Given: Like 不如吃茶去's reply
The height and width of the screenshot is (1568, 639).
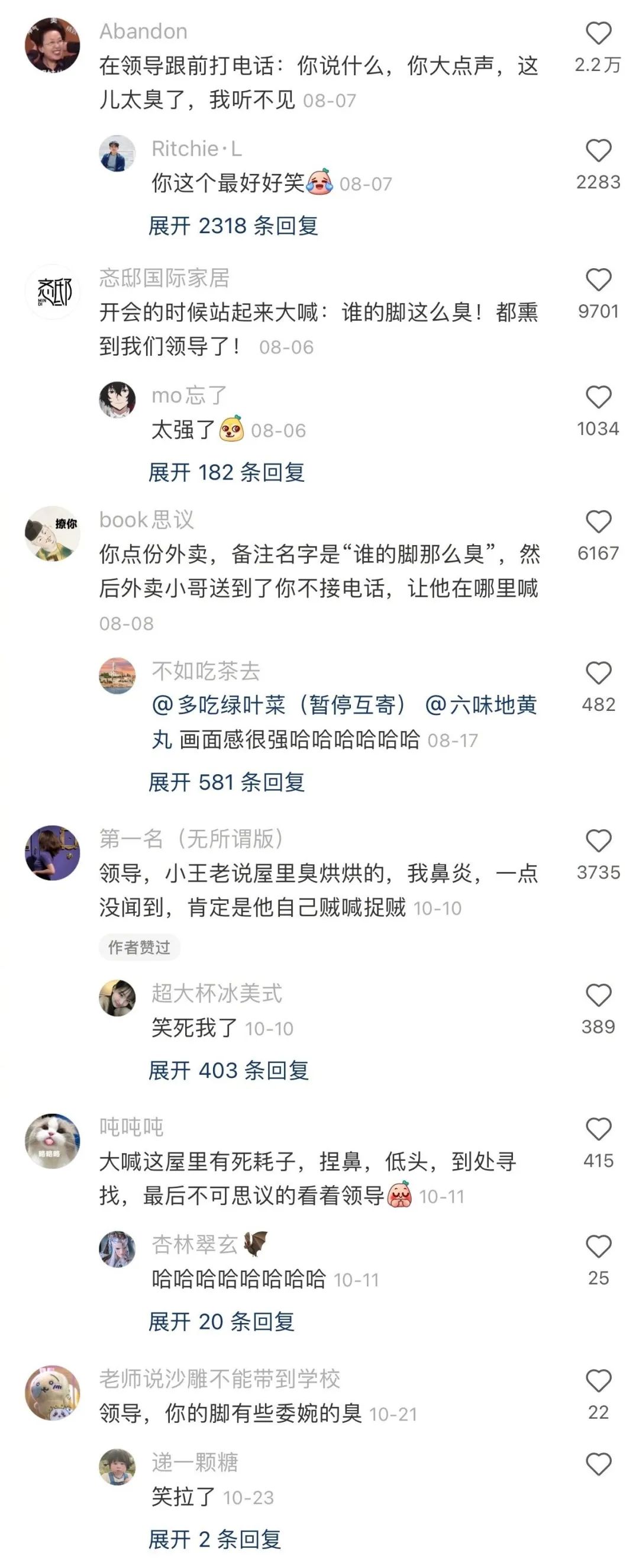Looking at the screenshot, I should pos(598,673).
